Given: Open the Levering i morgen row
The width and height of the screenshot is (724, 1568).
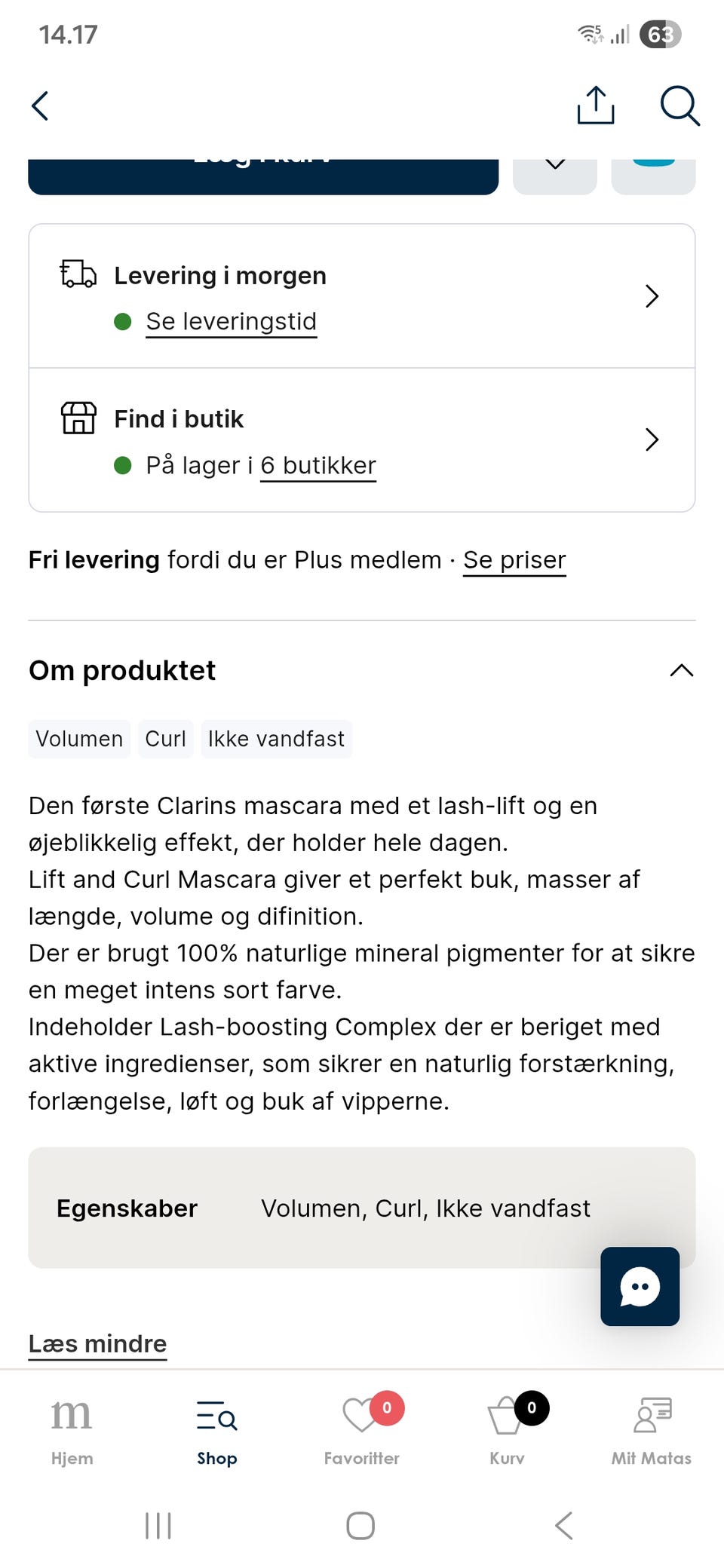Looking at the screenshot, I should (362, 296).
